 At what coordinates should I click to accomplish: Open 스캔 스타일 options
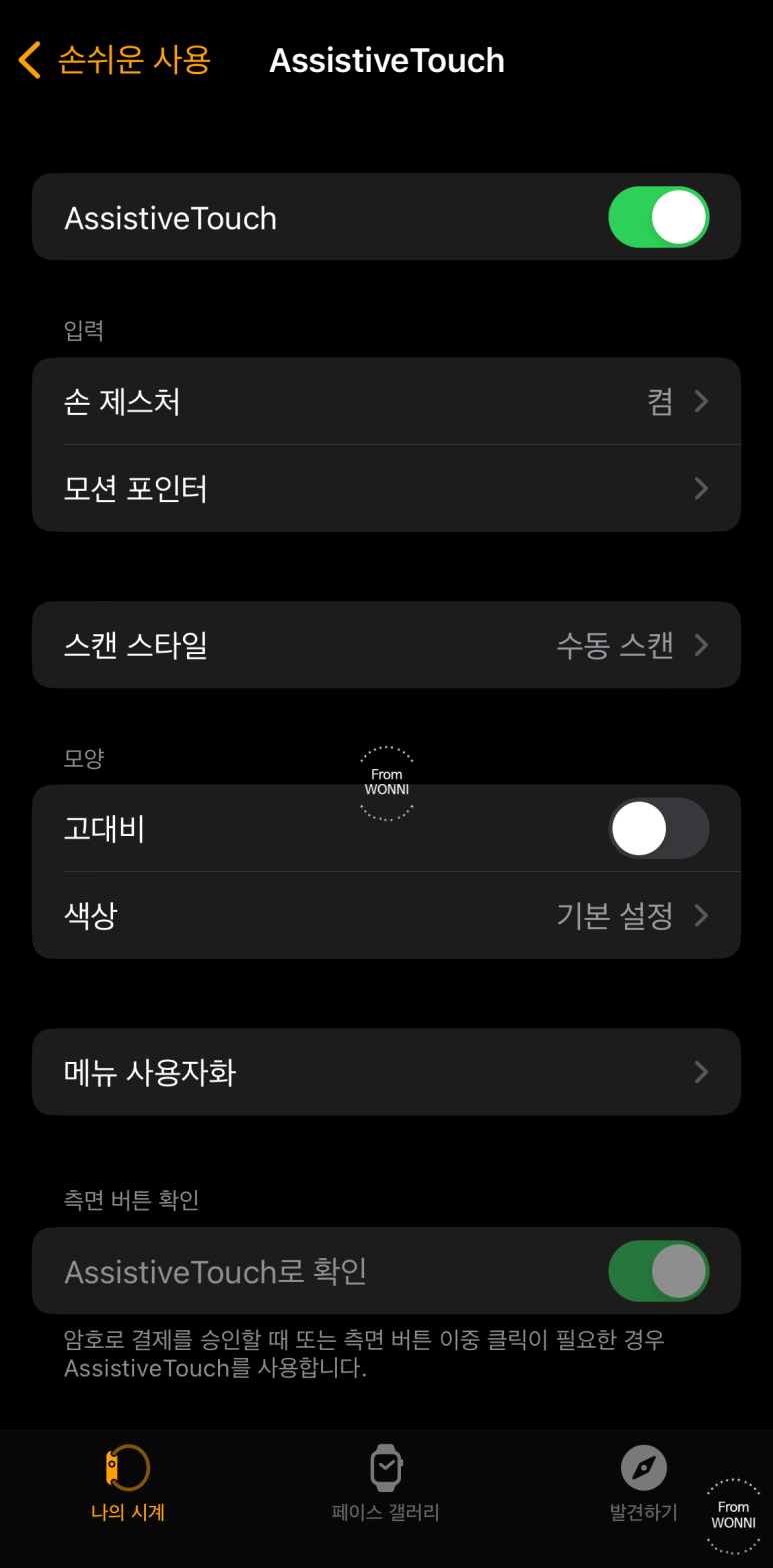coord(386,645)
